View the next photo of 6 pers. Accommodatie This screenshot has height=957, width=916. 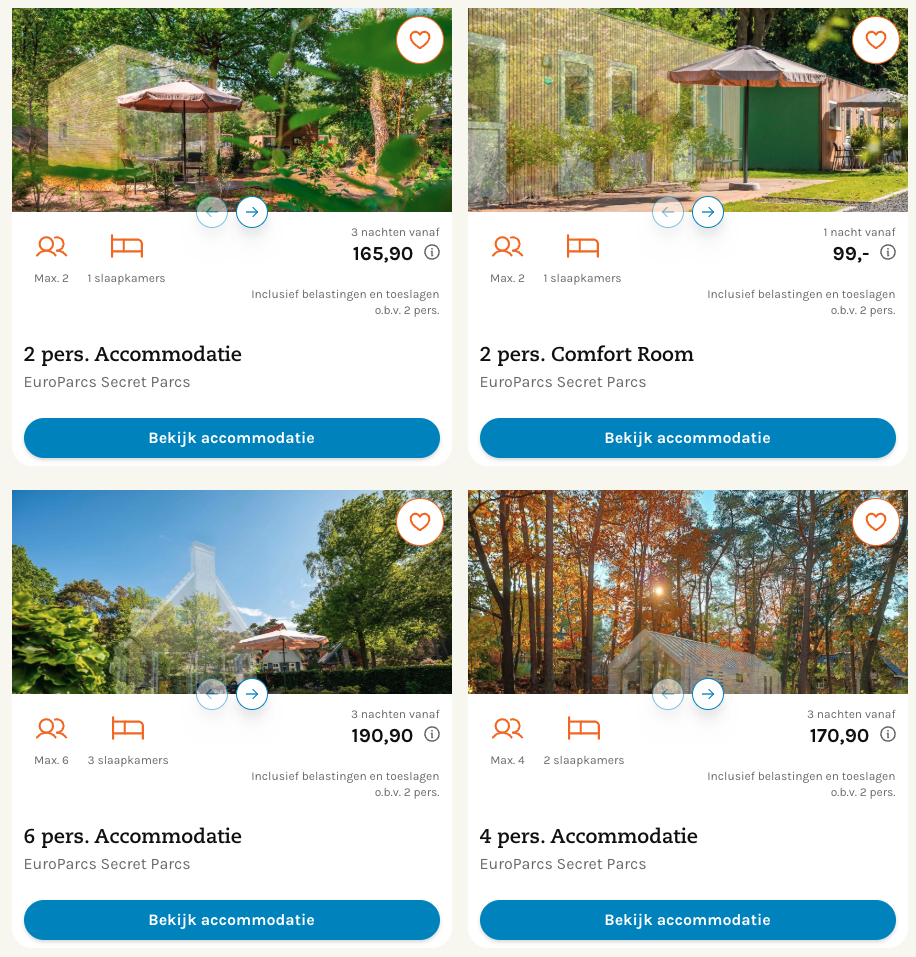click(252, 694)
